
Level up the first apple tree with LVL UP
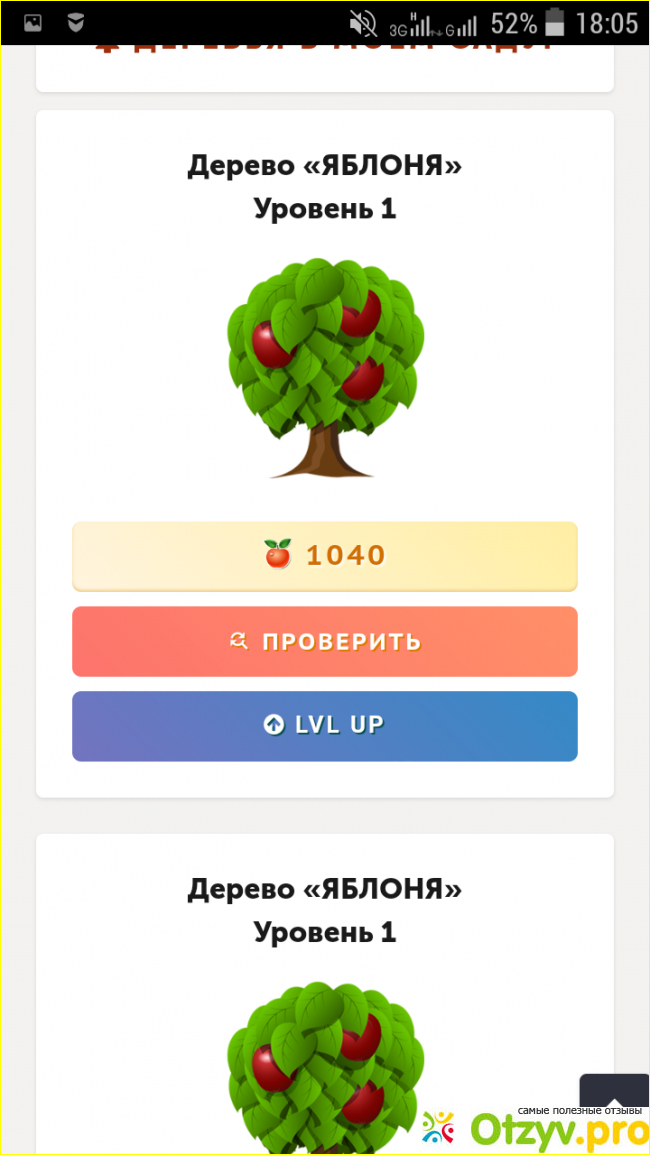coord(324,725)
